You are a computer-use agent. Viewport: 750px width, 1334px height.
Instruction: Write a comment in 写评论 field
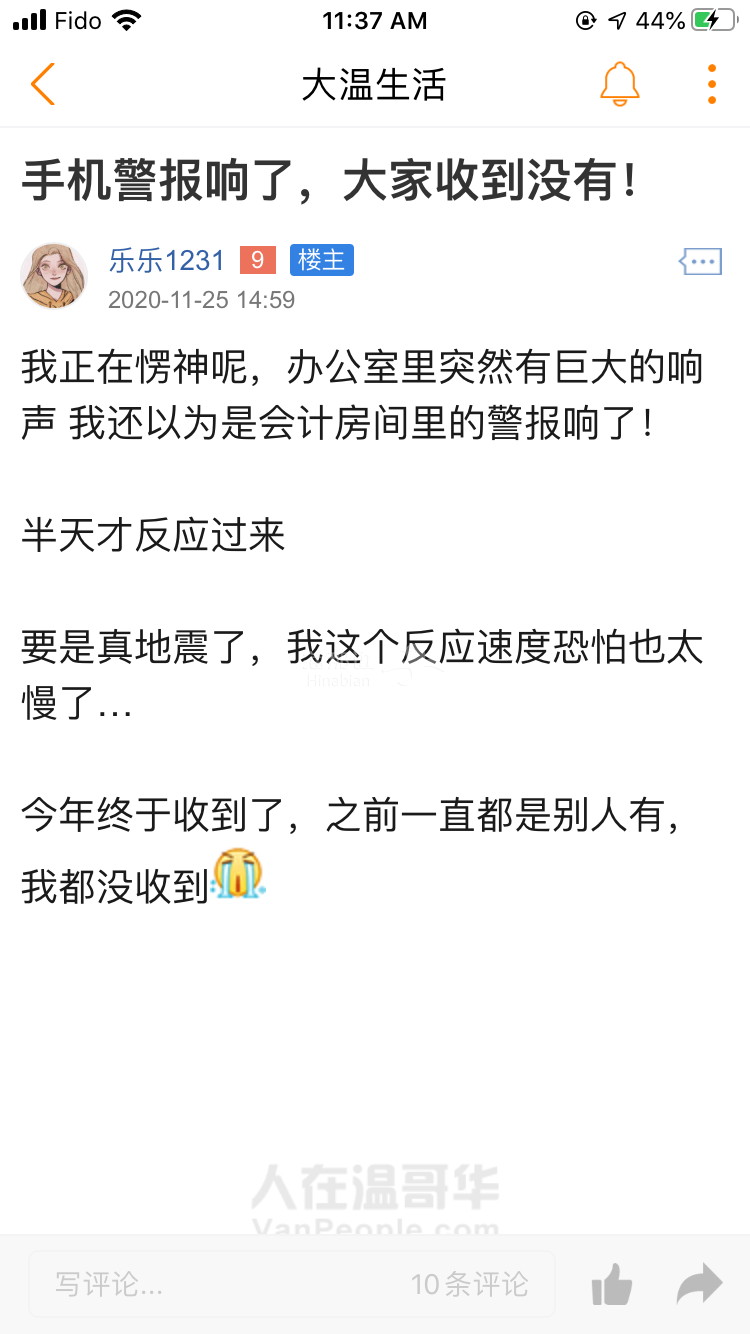[x=200, y=1284]
